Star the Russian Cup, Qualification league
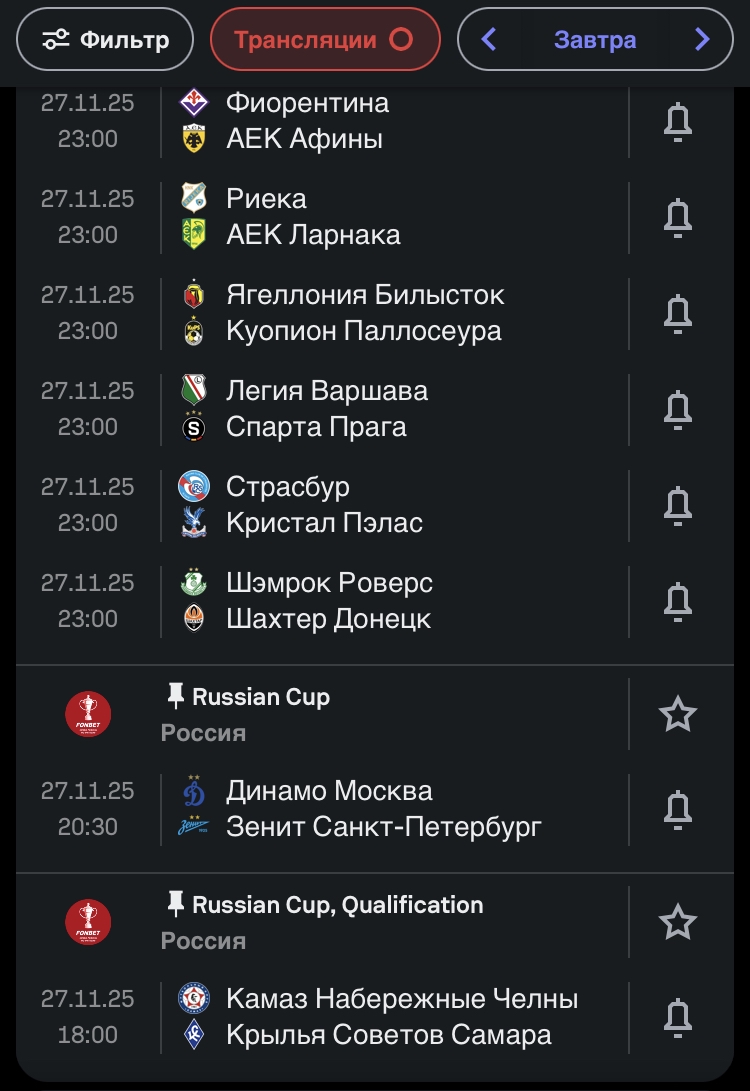The height and width of the screenshot is (1091, 750). pyautogui.click(x=678, y=922)
